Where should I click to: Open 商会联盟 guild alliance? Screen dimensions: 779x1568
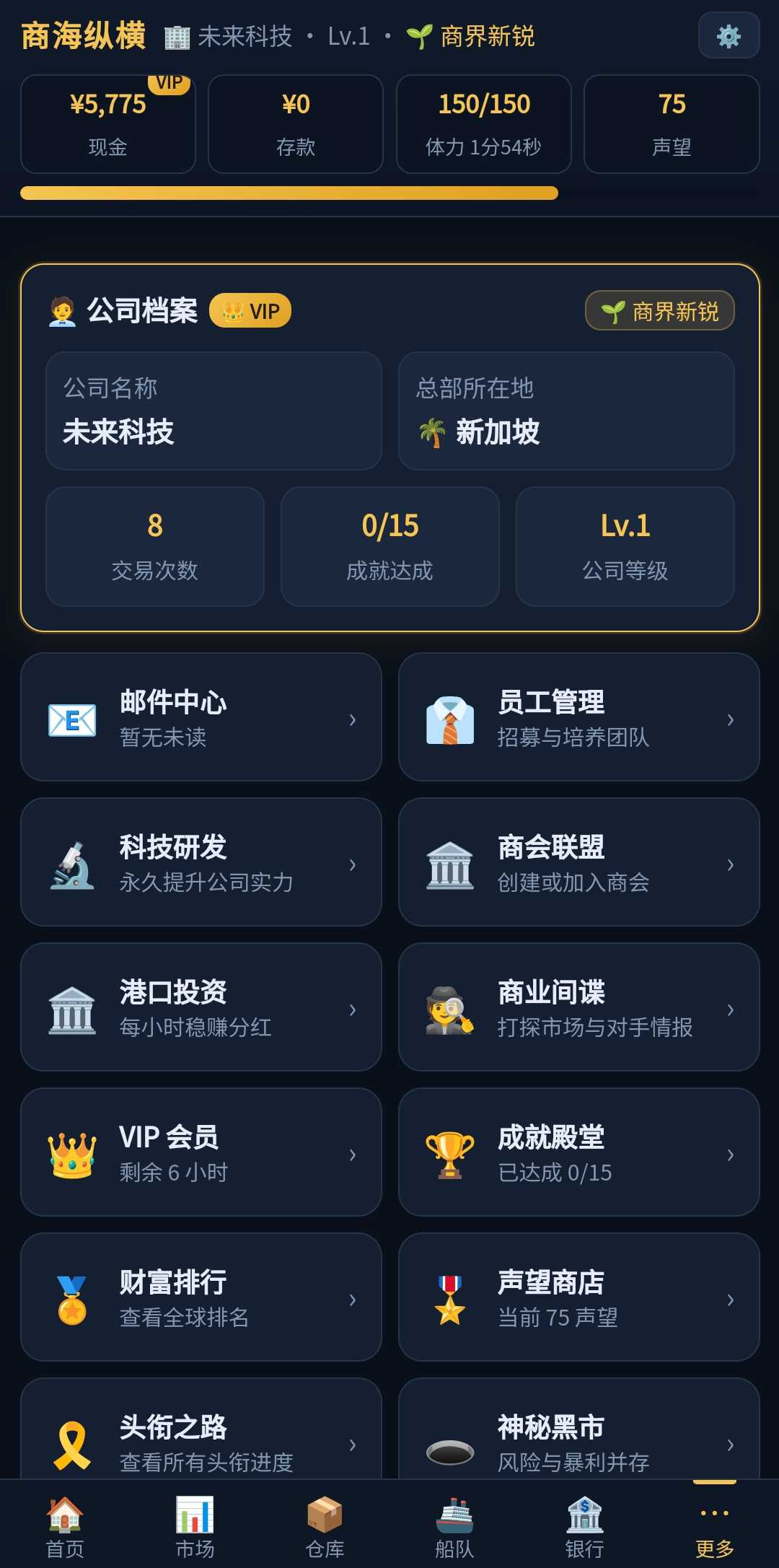coord(578,862)
